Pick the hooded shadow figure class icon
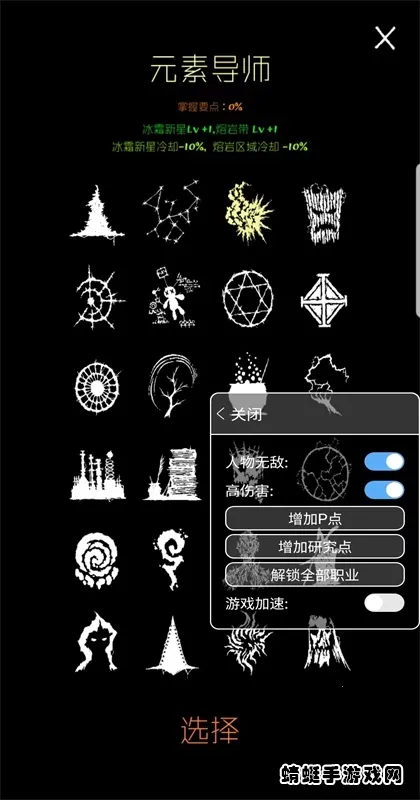Viewport: 420px width, 800px height. point(96,643)
